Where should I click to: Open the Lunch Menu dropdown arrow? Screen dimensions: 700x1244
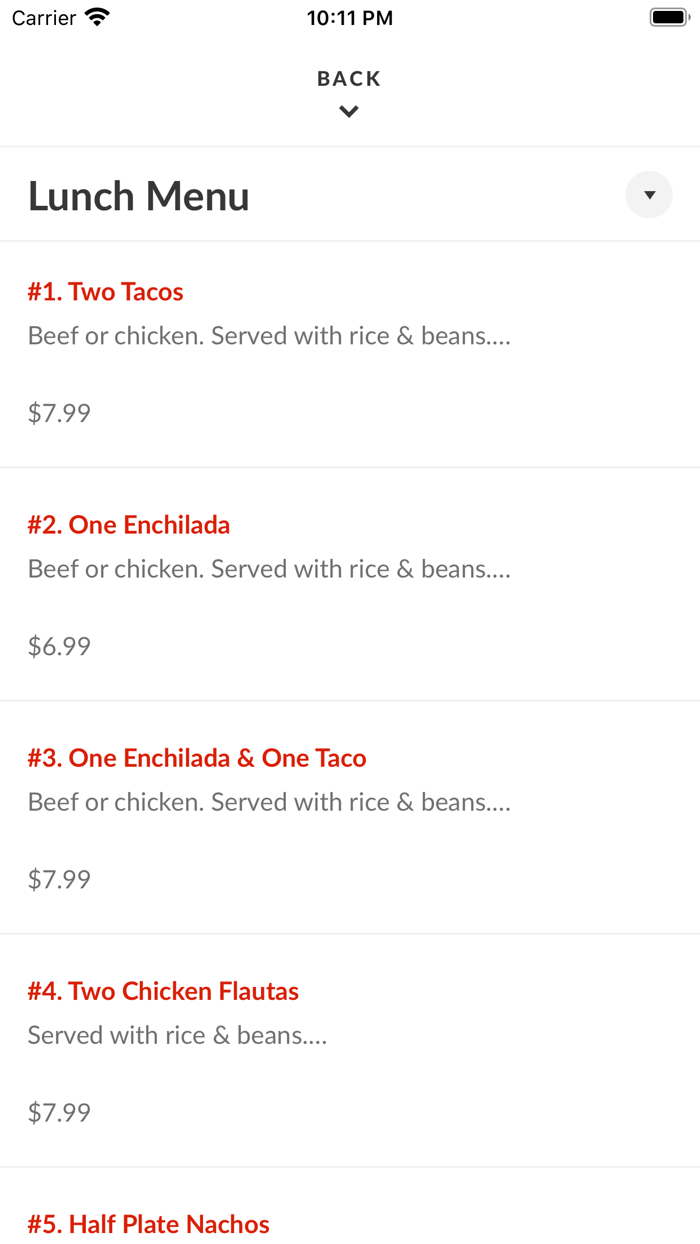[649, 195]
